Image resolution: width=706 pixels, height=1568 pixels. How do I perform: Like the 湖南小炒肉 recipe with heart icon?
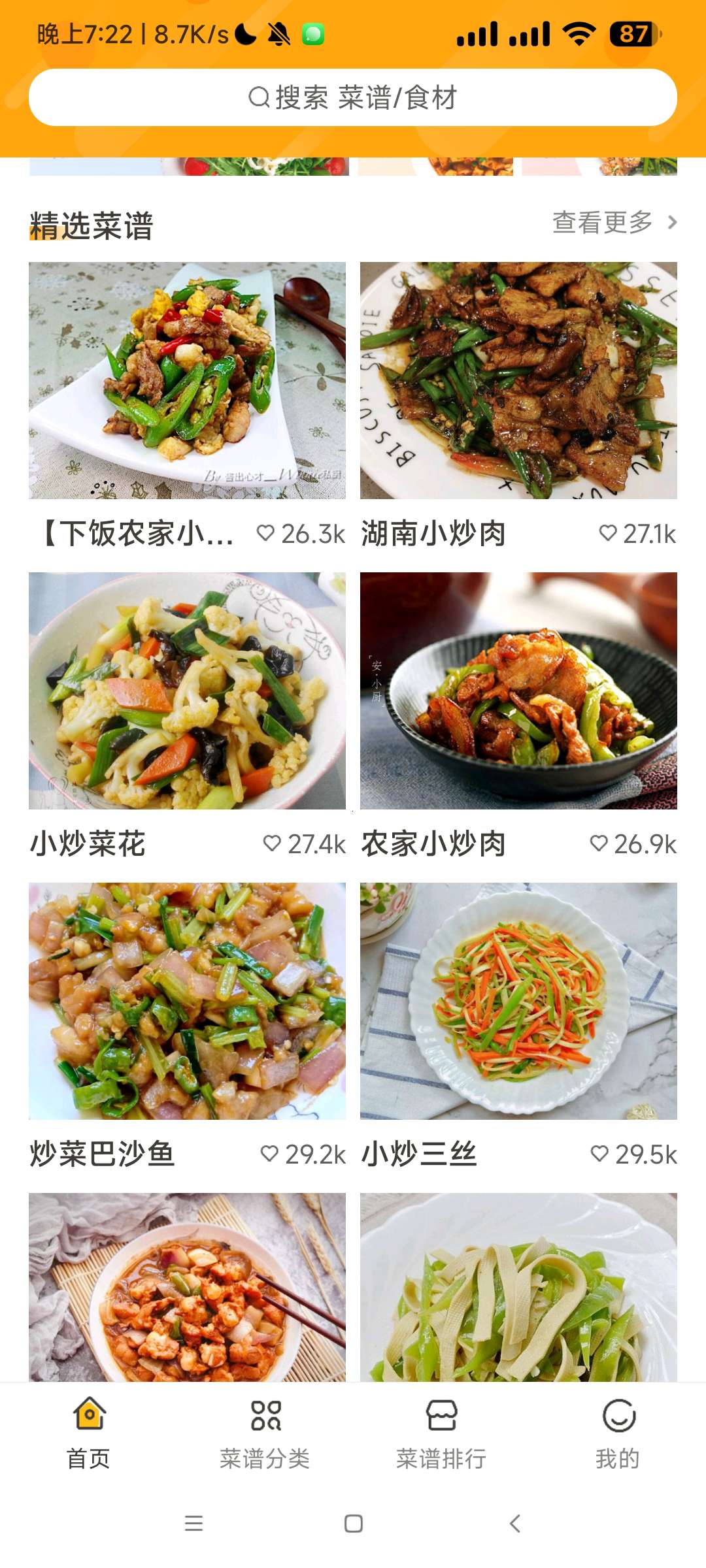pyautogui.click(x=608, y=533)
